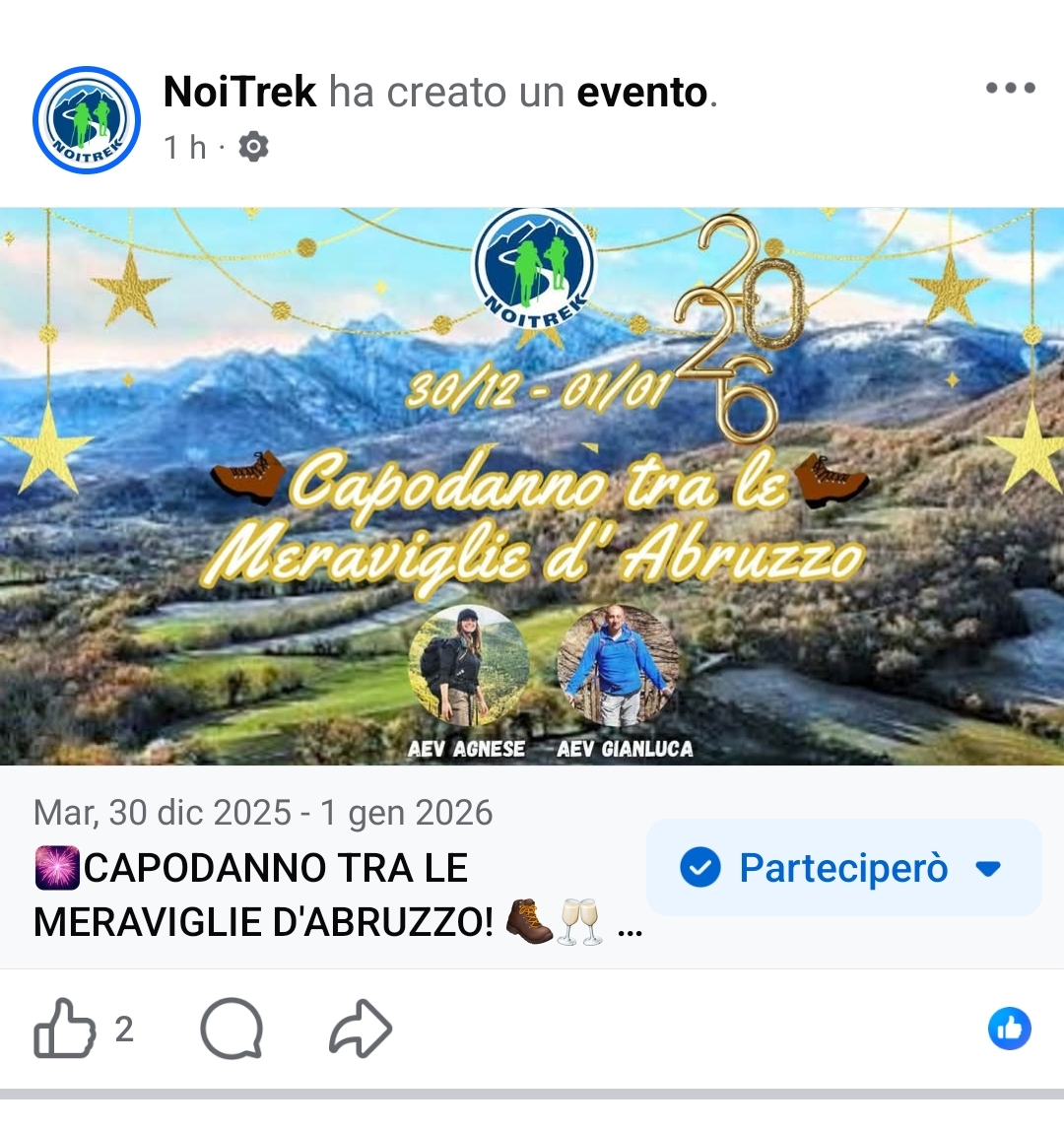View who reacted via blue like badge
The height and width of the screenshot is (1130, 1064).
point(1009,1030)
